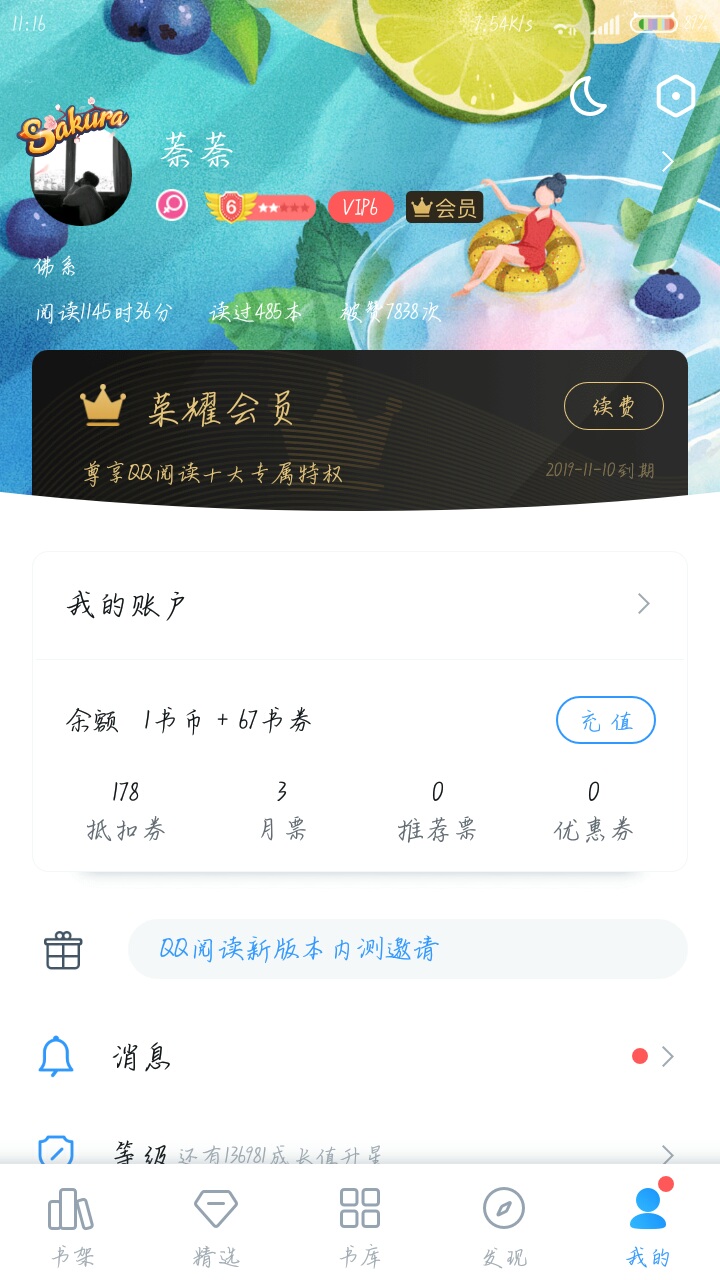
Task: Open 优惠券 entry
Action: pos(594,811)
